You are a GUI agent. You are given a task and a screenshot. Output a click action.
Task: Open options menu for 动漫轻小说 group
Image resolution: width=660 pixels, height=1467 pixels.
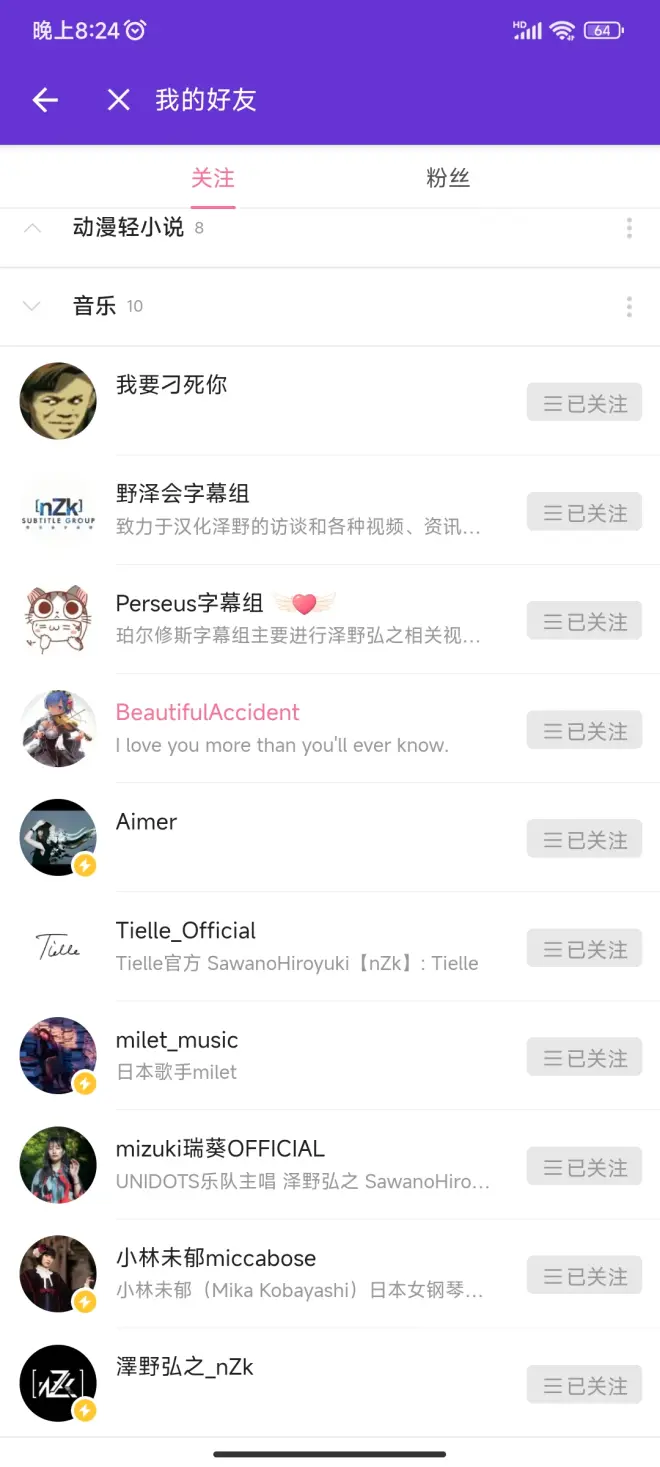point(629,228)
